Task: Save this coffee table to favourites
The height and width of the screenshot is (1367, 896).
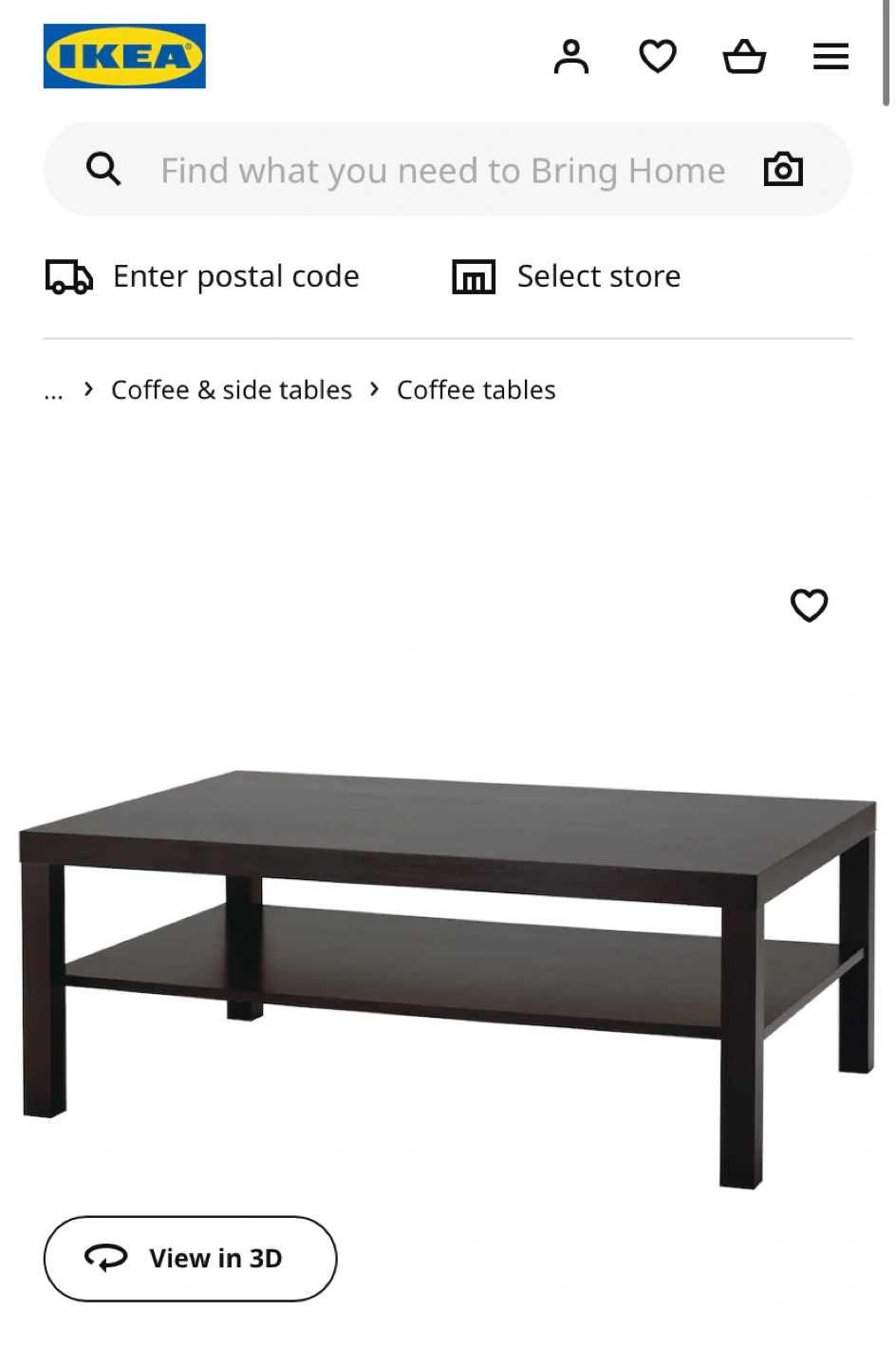Action: [x=809, y=606]
